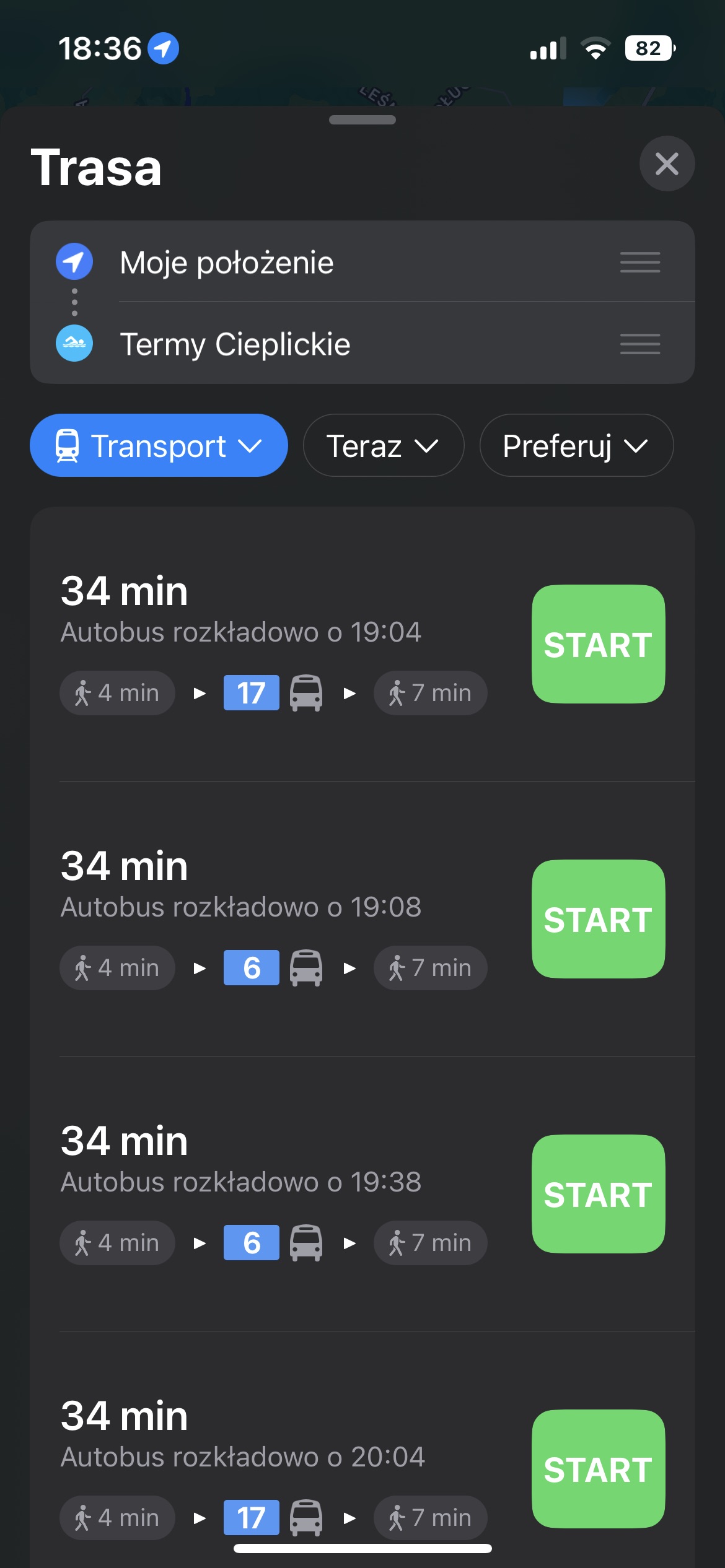Screen dimensions: 725x1568
Task: Start the route departing at 19:08
Action: point(598,919)
